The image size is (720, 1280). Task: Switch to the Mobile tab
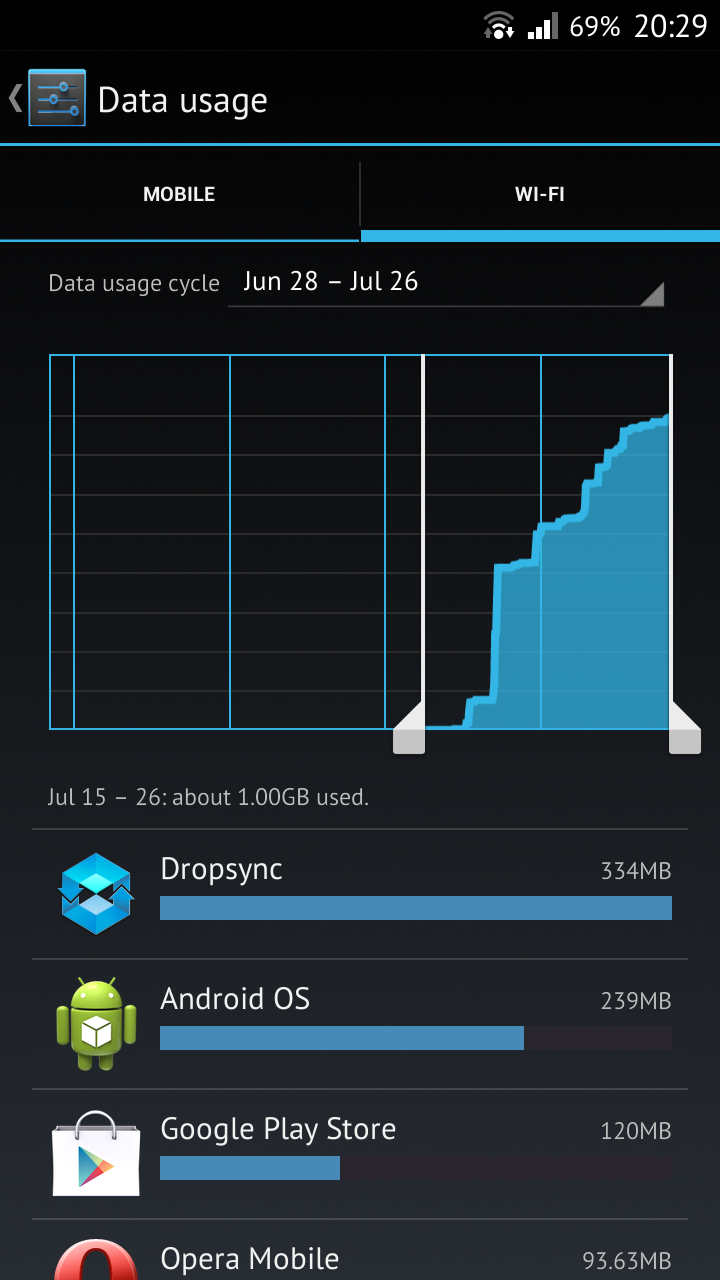point(179,195)
